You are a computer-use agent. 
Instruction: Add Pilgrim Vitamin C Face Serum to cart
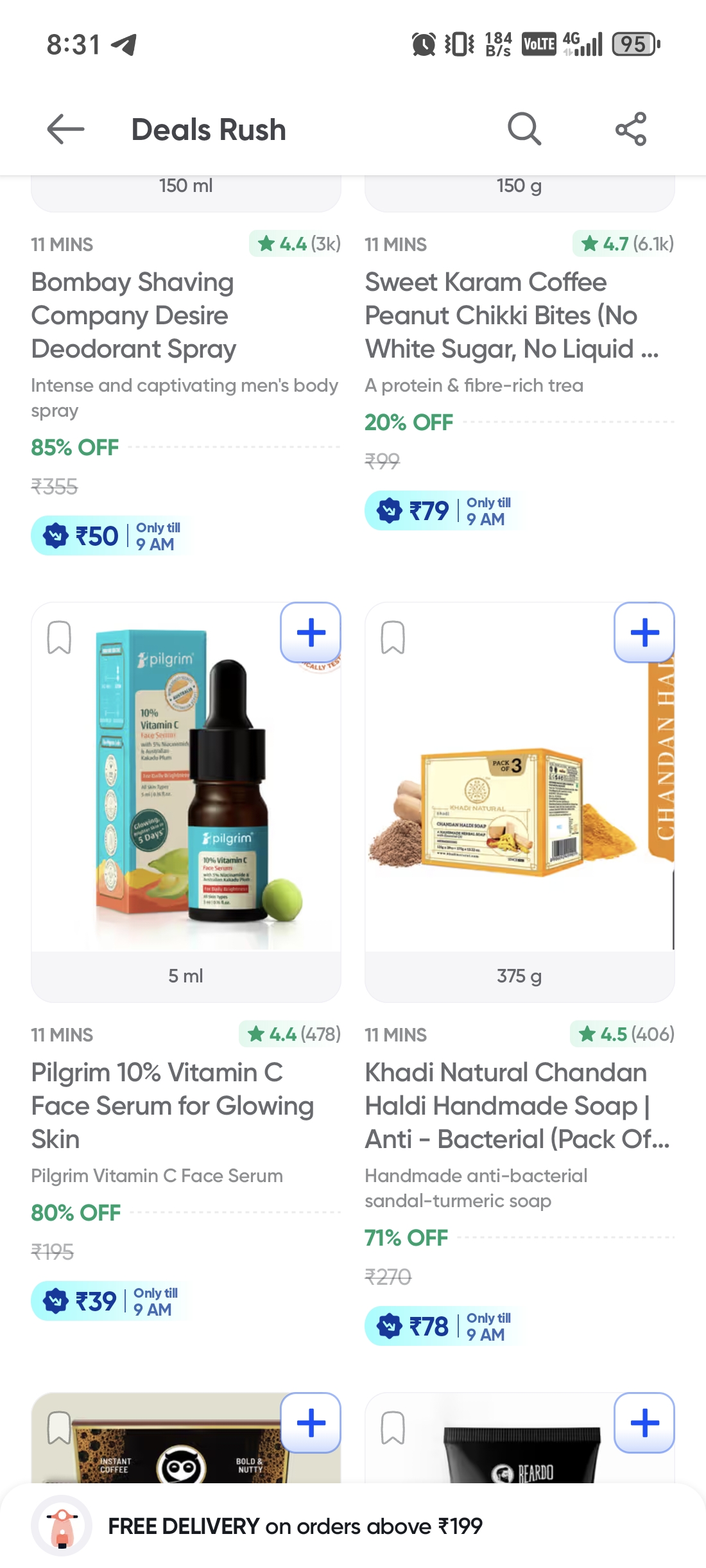pos(311,632)
